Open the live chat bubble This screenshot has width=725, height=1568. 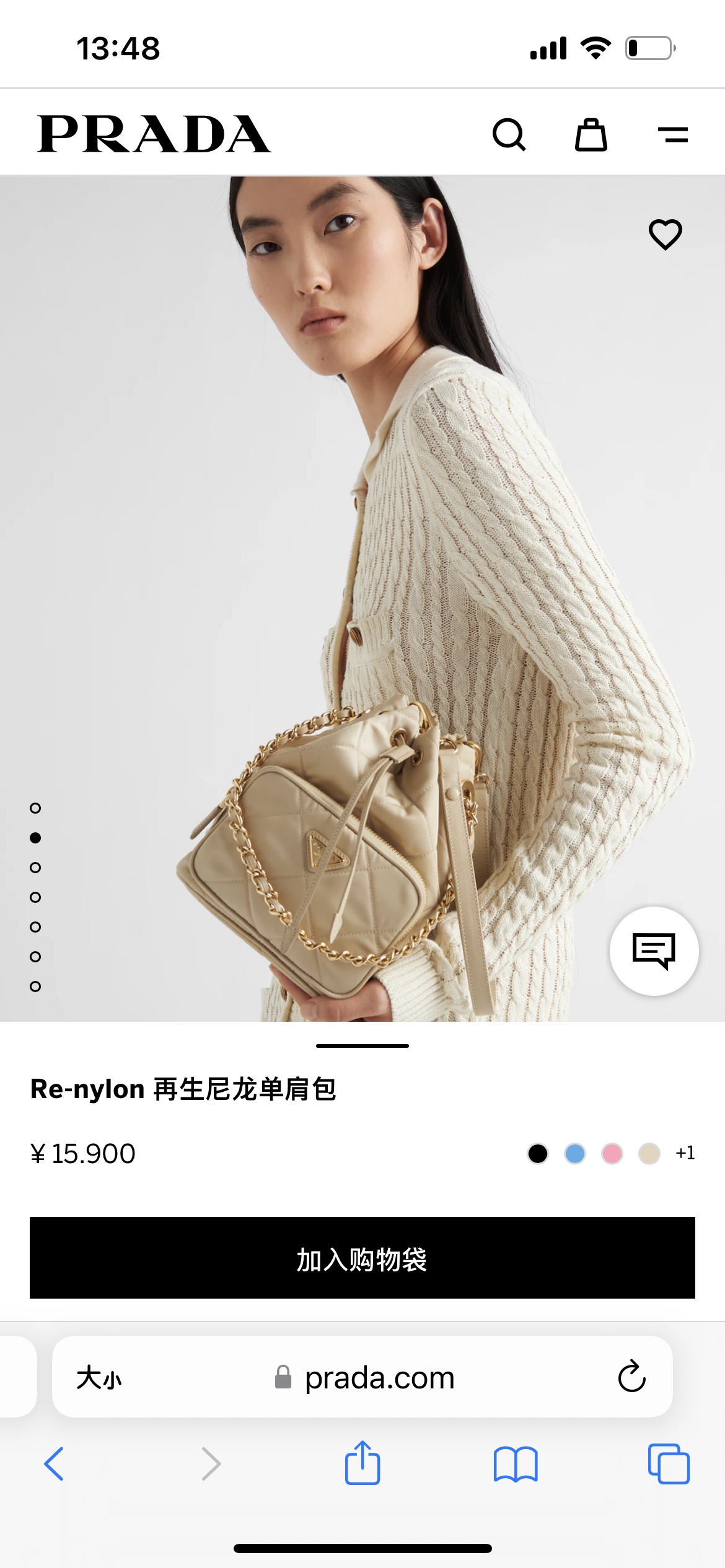[654, 951]
